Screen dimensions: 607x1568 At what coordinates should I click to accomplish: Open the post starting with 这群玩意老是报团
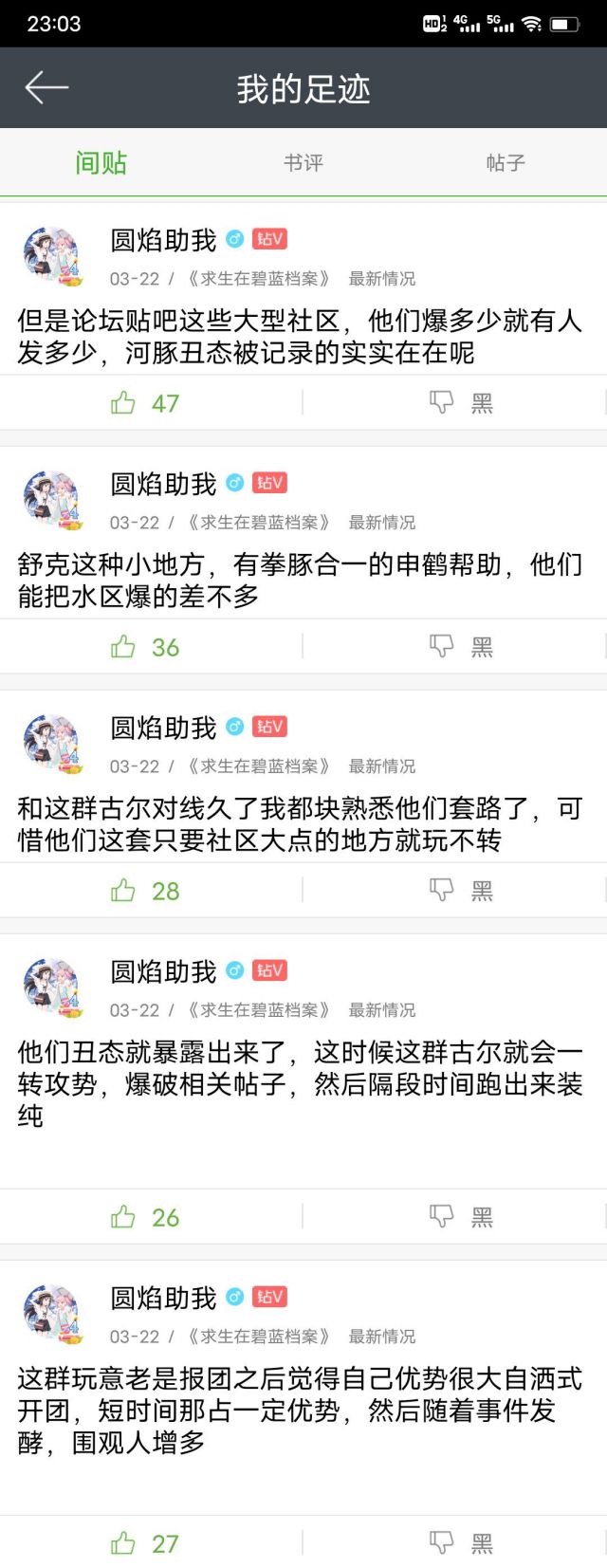pyautogui.click(x=299, y=1410)
